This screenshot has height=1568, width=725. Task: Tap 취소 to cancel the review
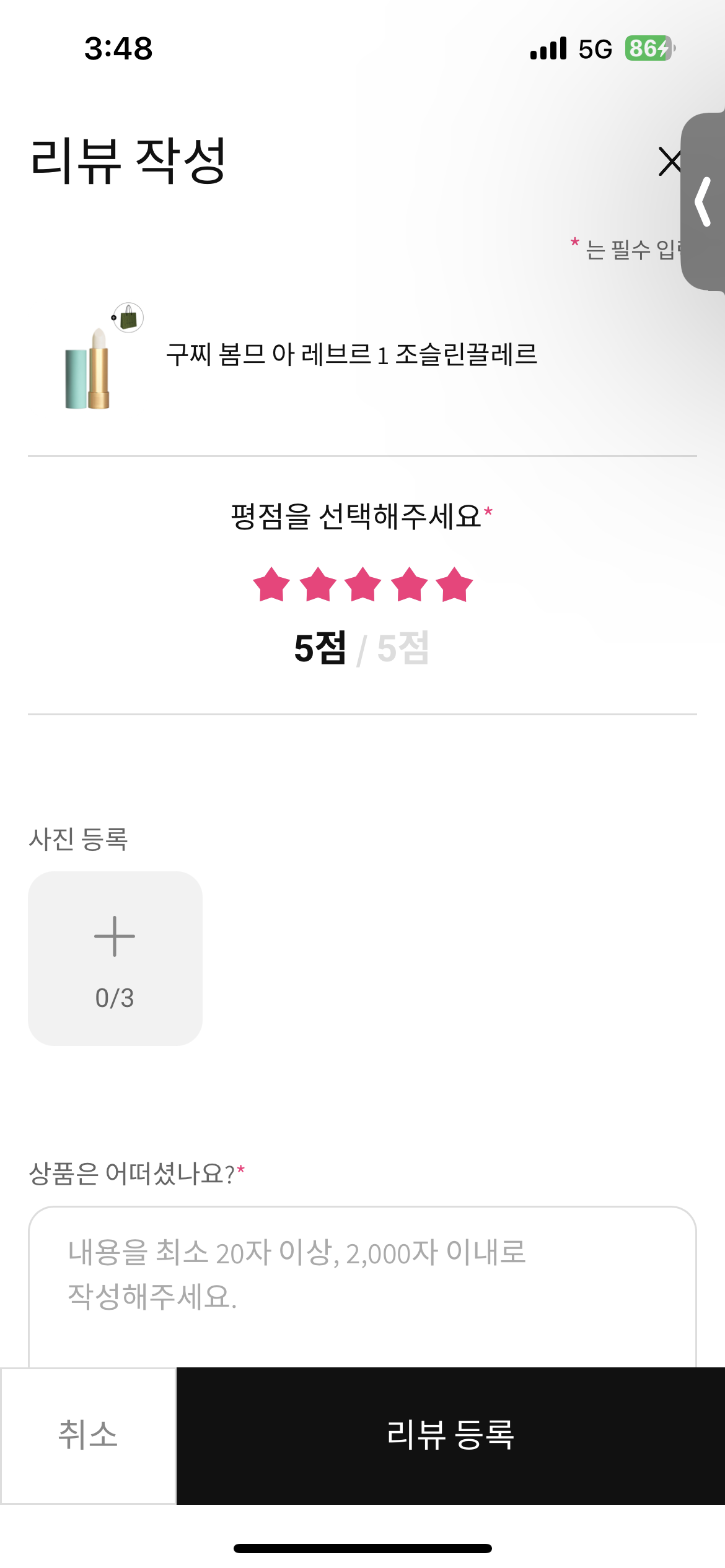tap(88, 1435)
